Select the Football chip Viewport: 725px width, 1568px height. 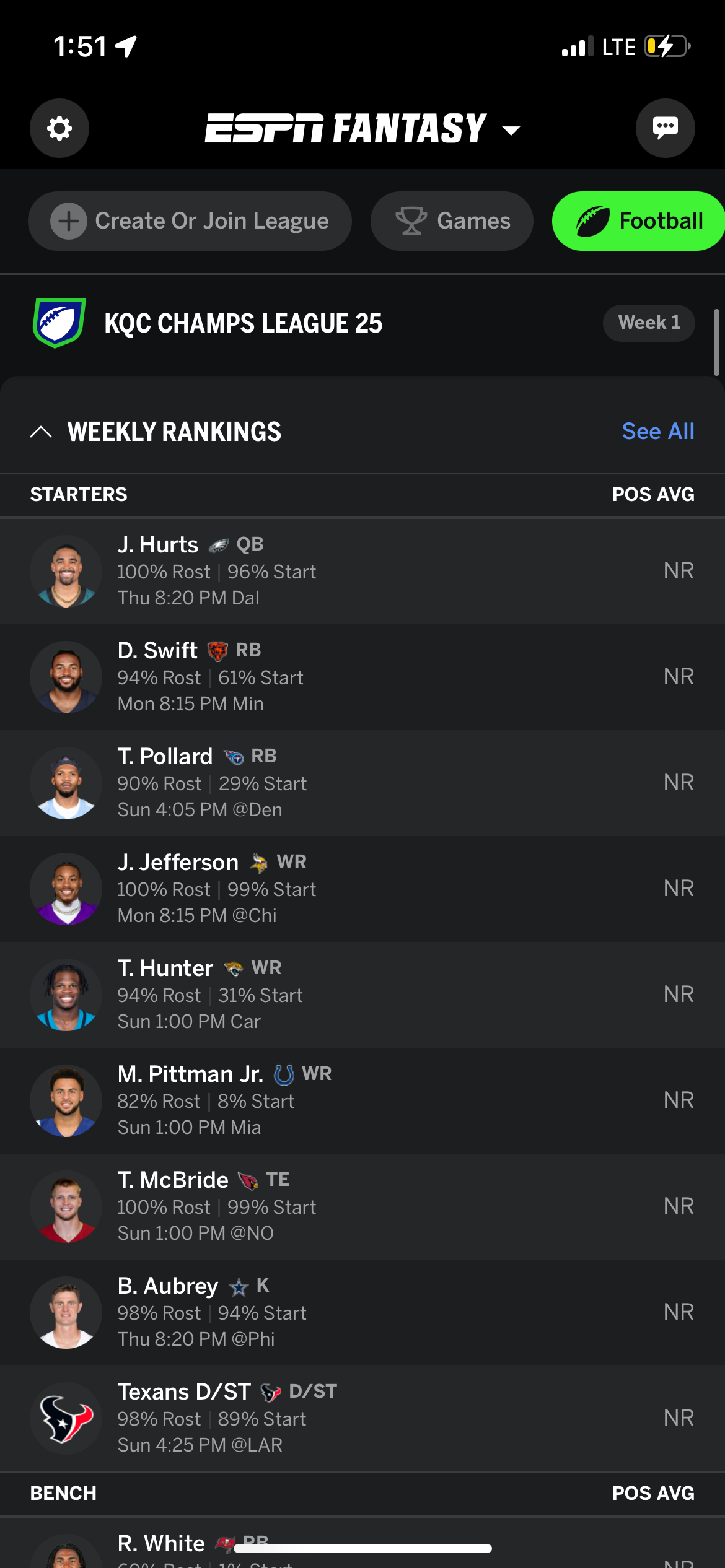pyautogui.click(x=638, y=221)
